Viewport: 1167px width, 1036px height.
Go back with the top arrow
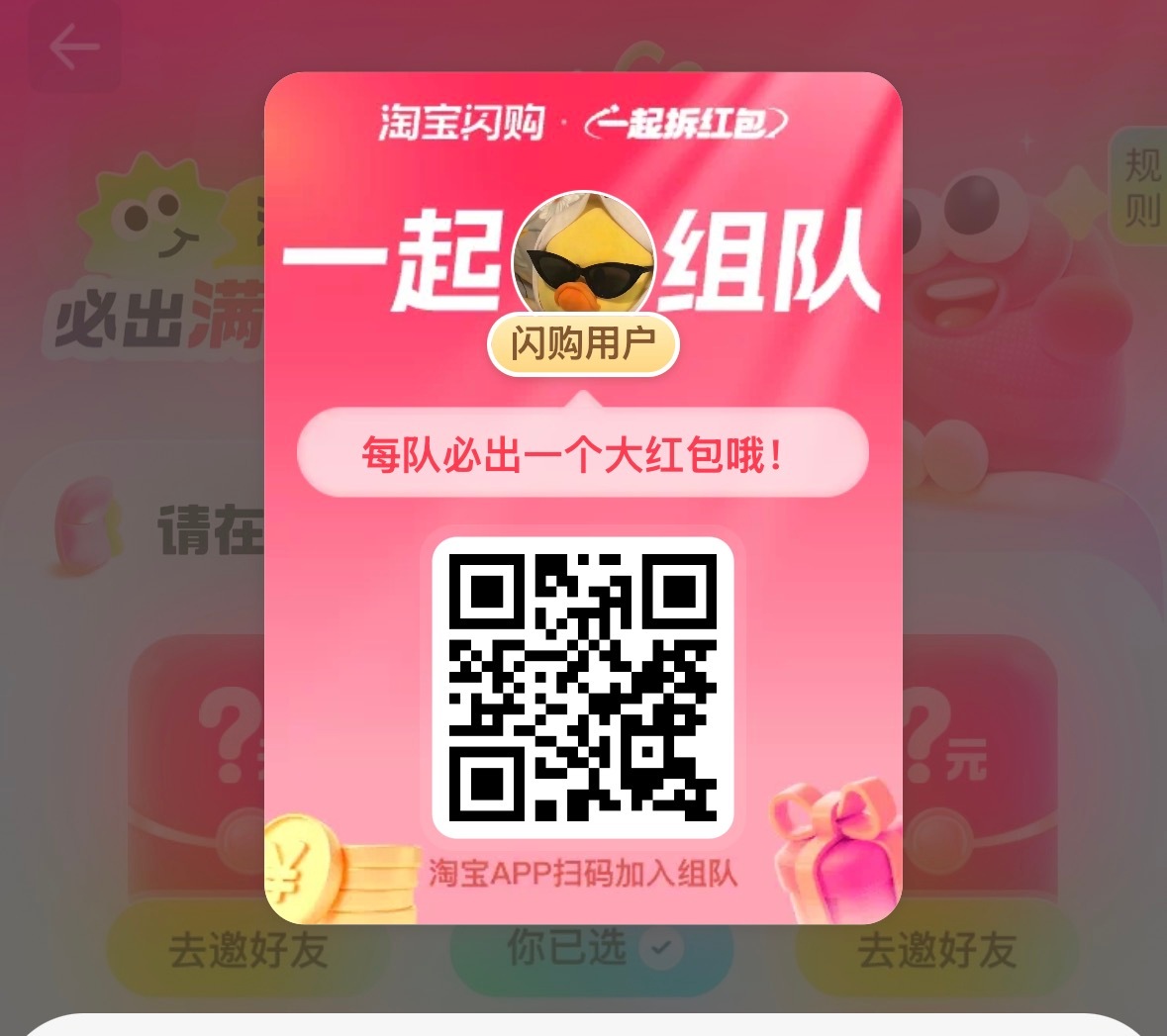[x=74, y=47]
